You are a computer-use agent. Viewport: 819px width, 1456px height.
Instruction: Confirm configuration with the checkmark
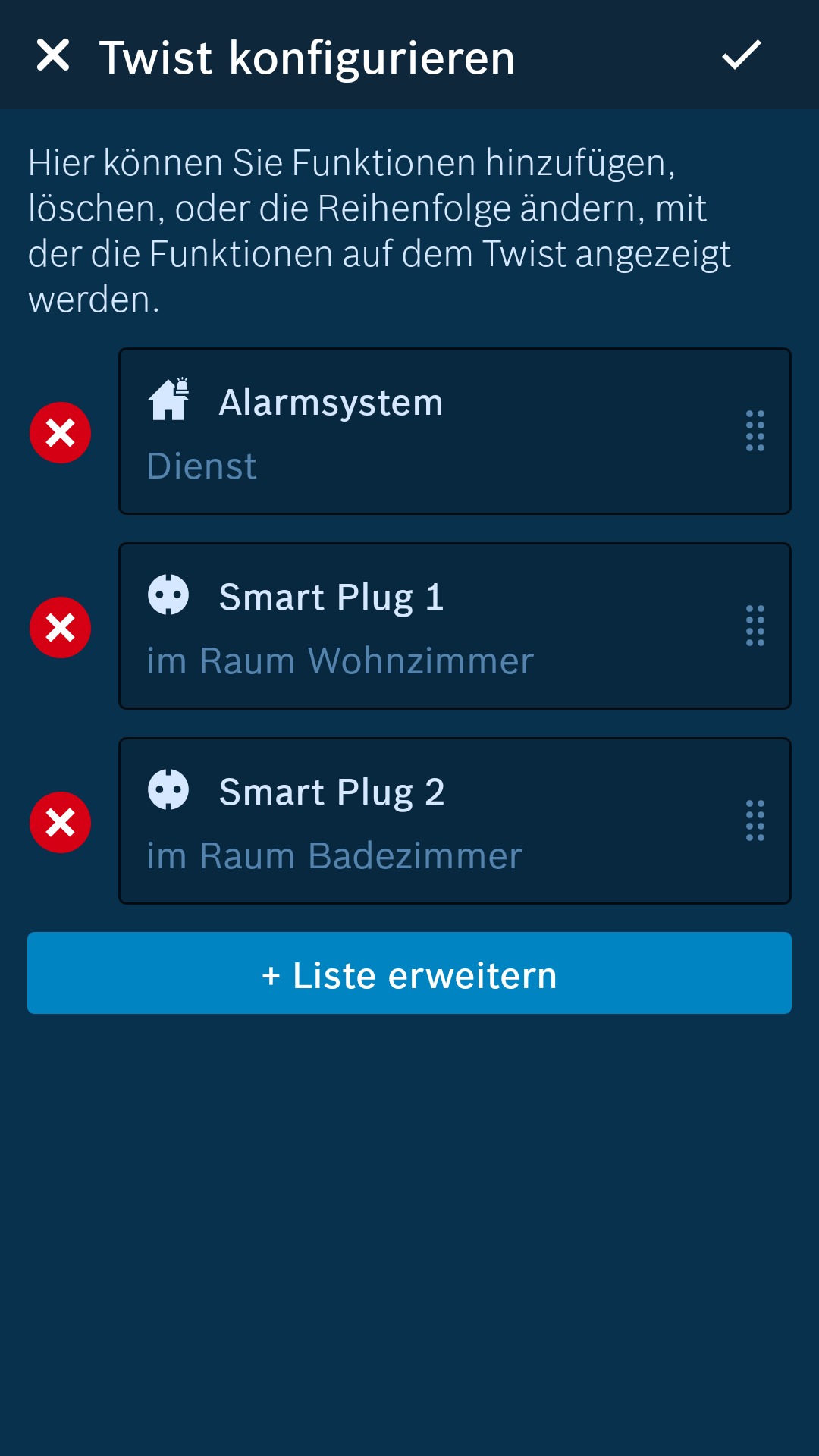coord(742,55)
